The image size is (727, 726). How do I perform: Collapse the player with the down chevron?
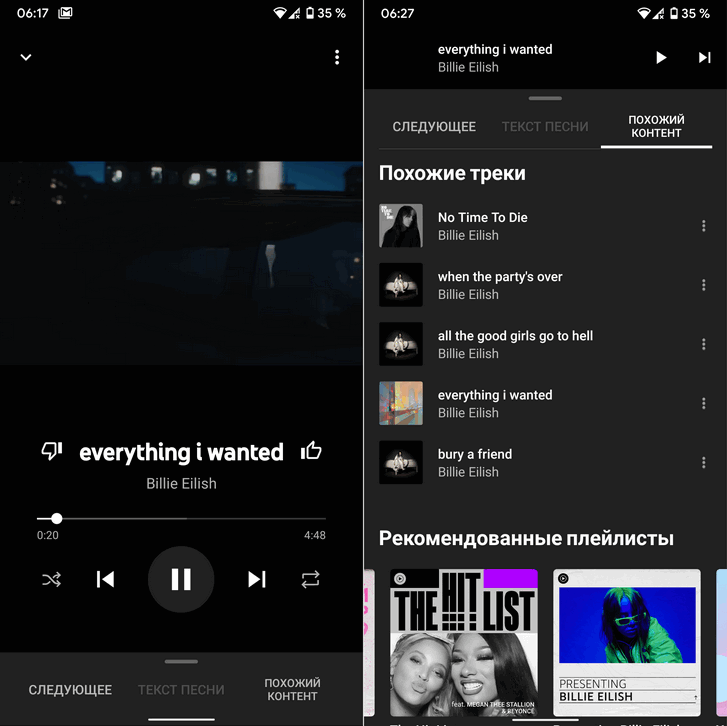point(26,57)
